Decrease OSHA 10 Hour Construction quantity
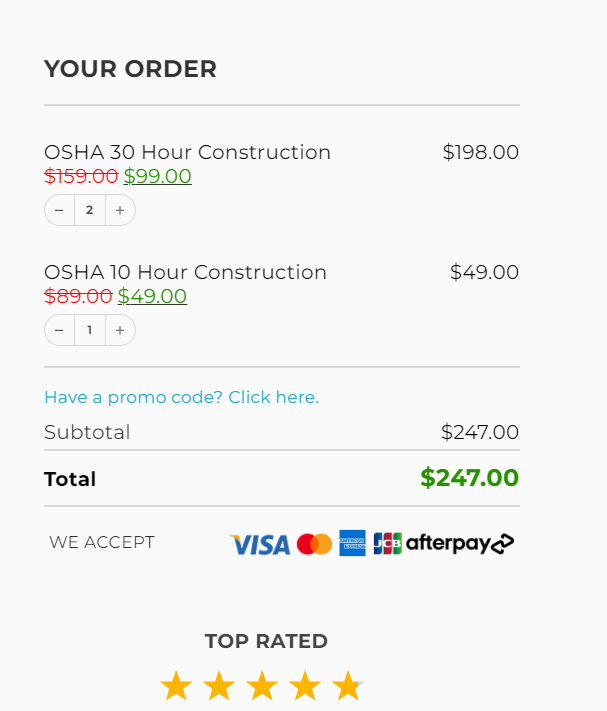The width and height of the screenshot is (607, 711). pos(59,330)
